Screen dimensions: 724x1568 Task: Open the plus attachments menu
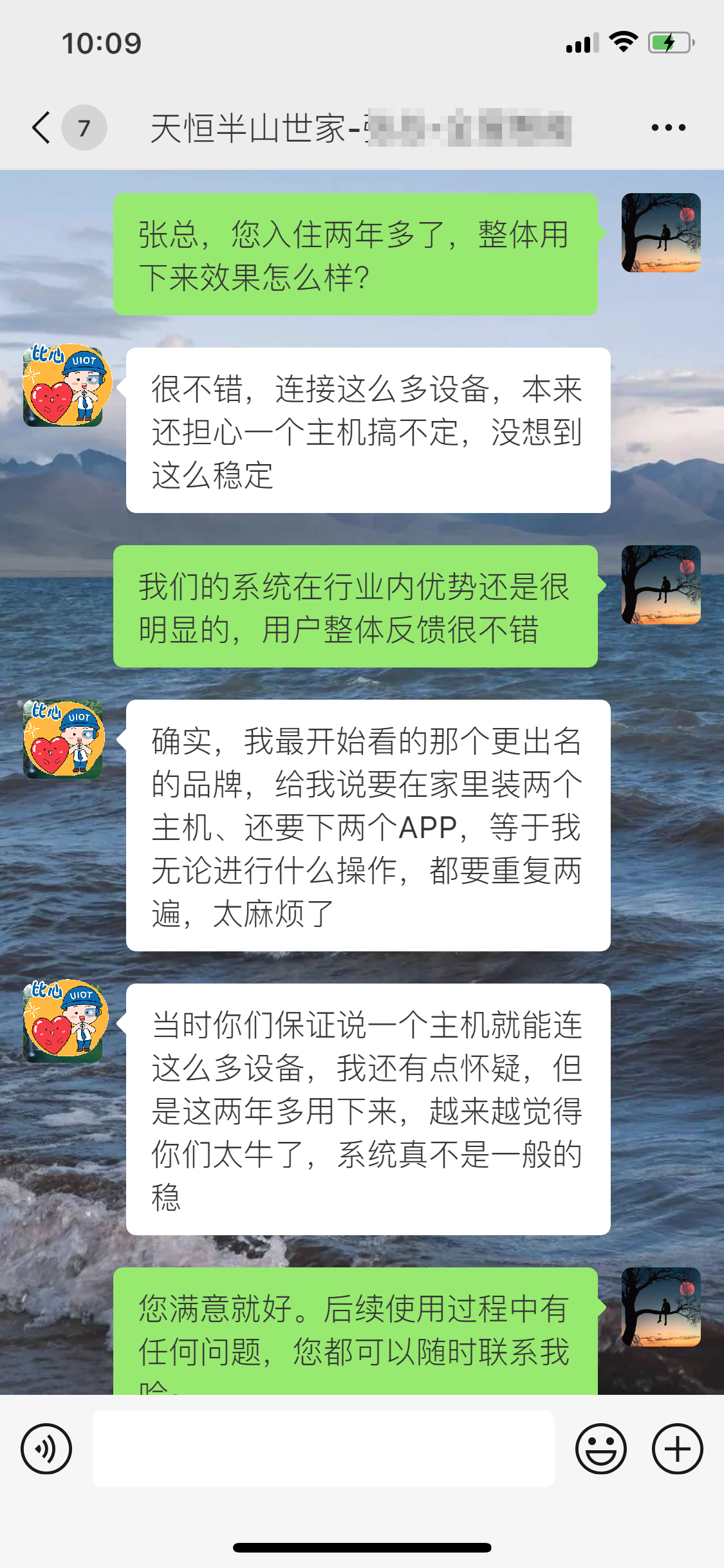click(x=677, y=1449)
